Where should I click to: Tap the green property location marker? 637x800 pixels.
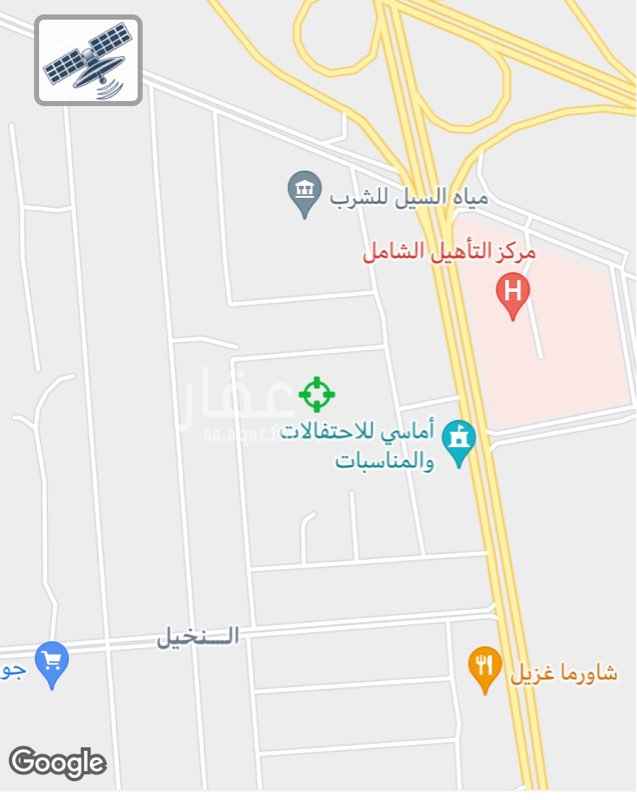(x=317, y=394)
